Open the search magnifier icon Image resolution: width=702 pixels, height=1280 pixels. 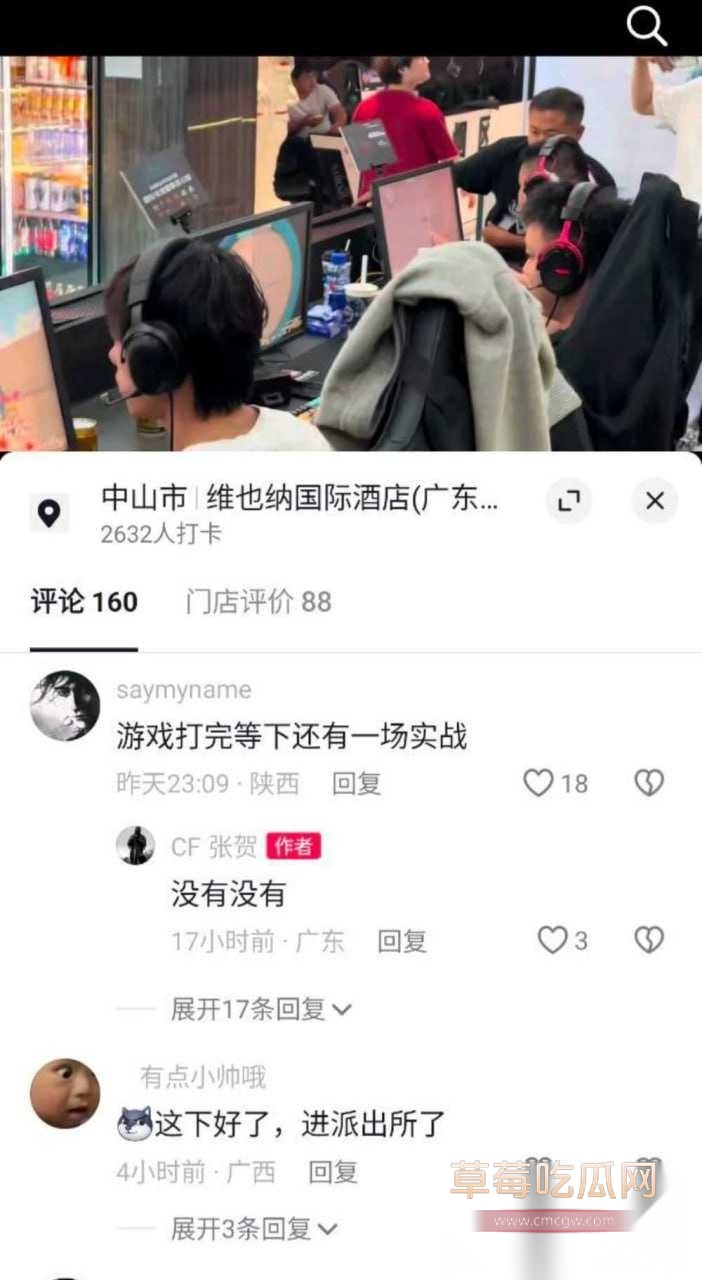click(646, 26)
